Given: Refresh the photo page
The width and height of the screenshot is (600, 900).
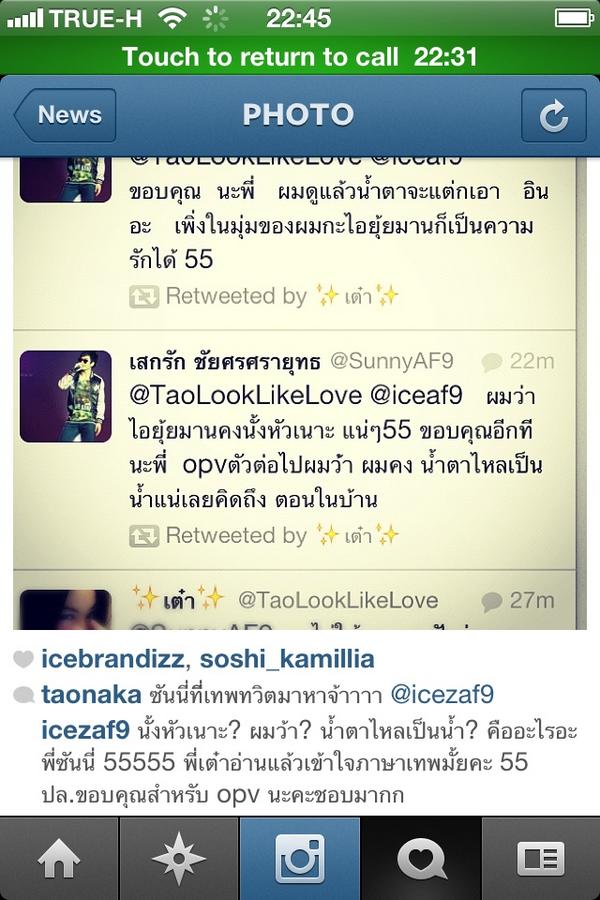Looking at the screenshot, I should tap(553, 116).
